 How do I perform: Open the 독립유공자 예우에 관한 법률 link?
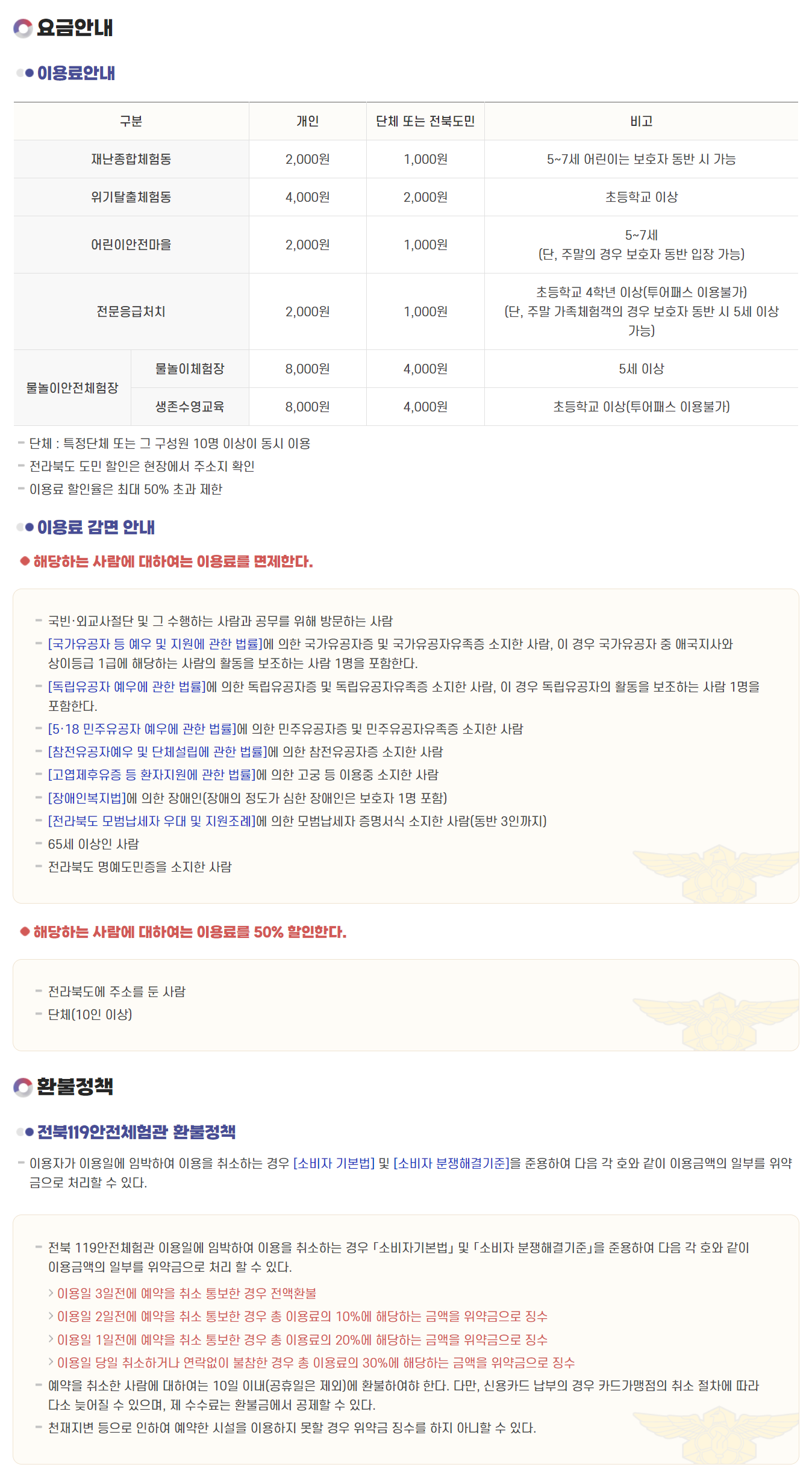[x=126, y=687]
